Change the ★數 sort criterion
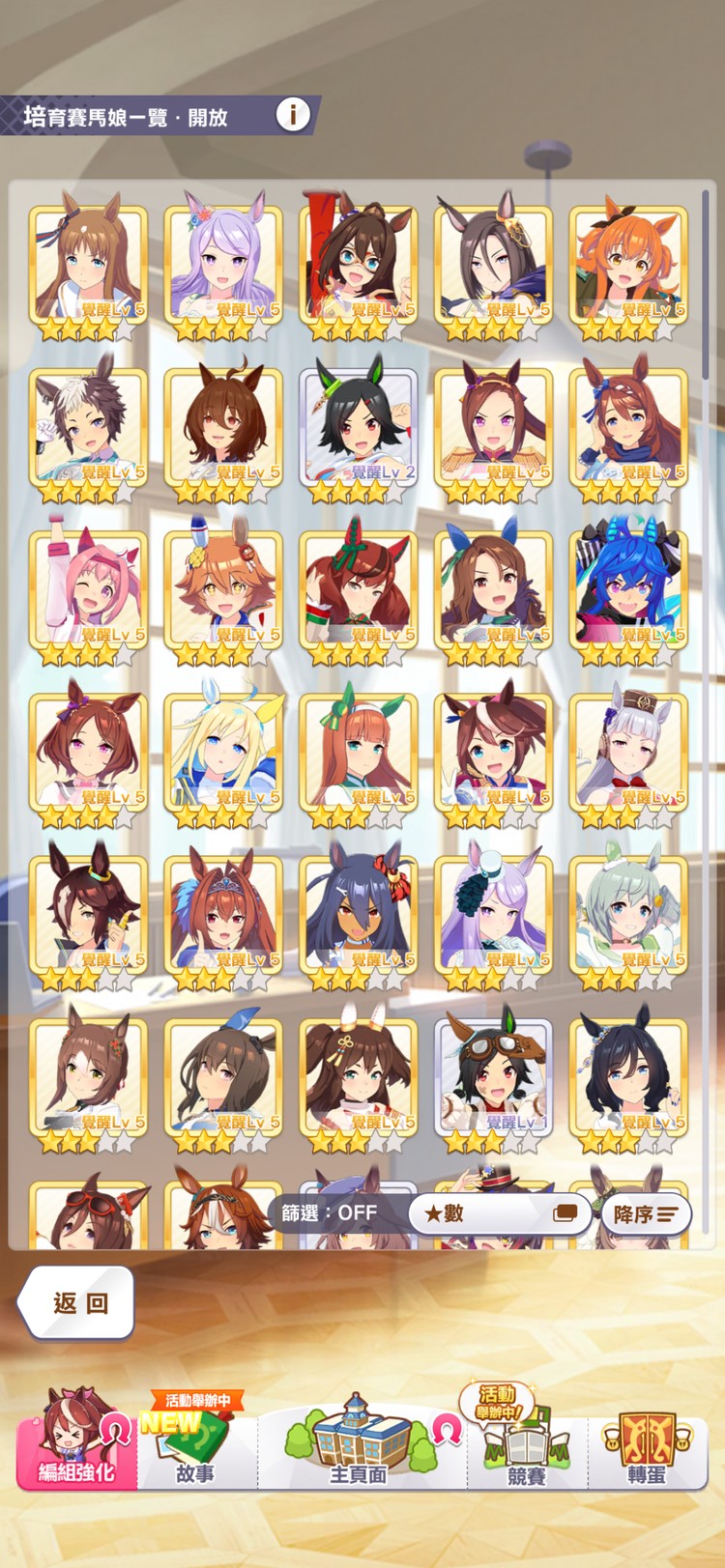The height and width of the screenshot is (1568, 725). (500, 1213)
